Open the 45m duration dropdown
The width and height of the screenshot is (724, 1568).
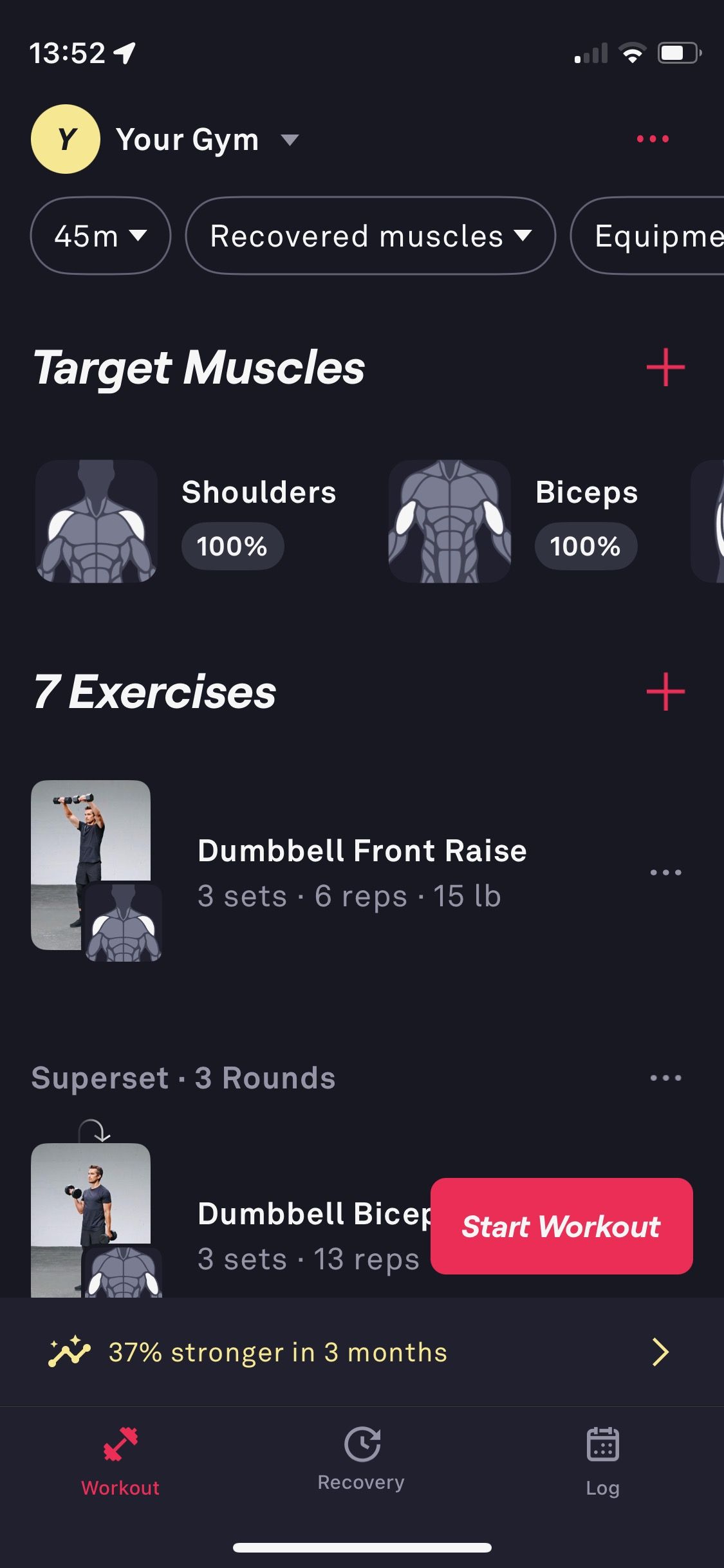[x=100, y=236]
